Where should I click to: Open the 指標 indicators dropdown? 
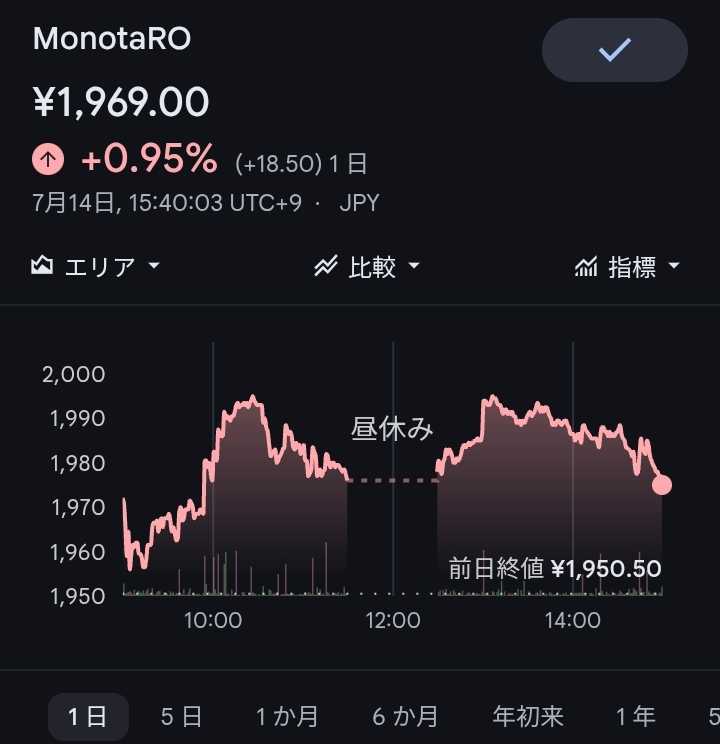pyautogui.click(x=627, y=266)
